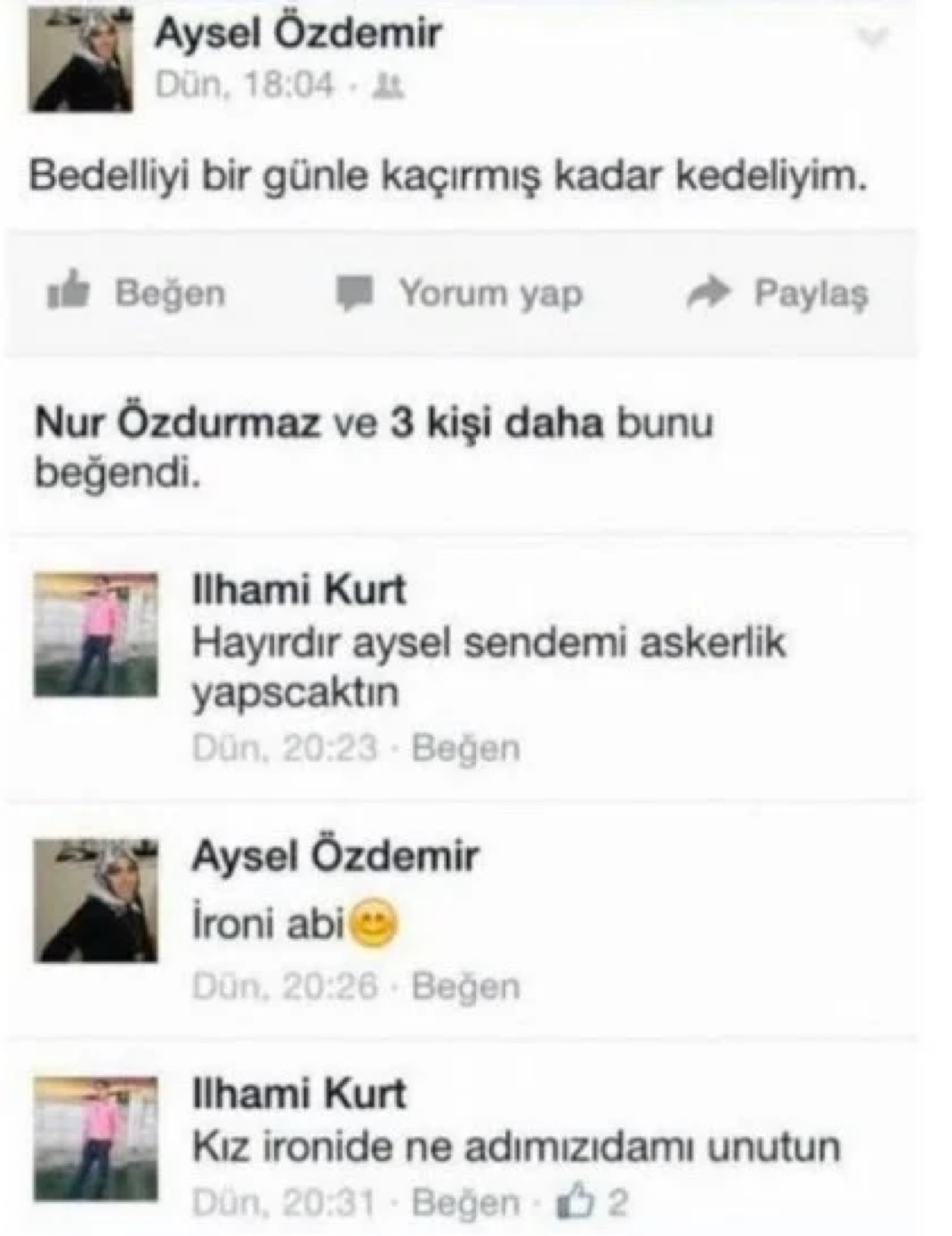
Task: Share the post with Paylaş
Action: (x=777, y=293)
